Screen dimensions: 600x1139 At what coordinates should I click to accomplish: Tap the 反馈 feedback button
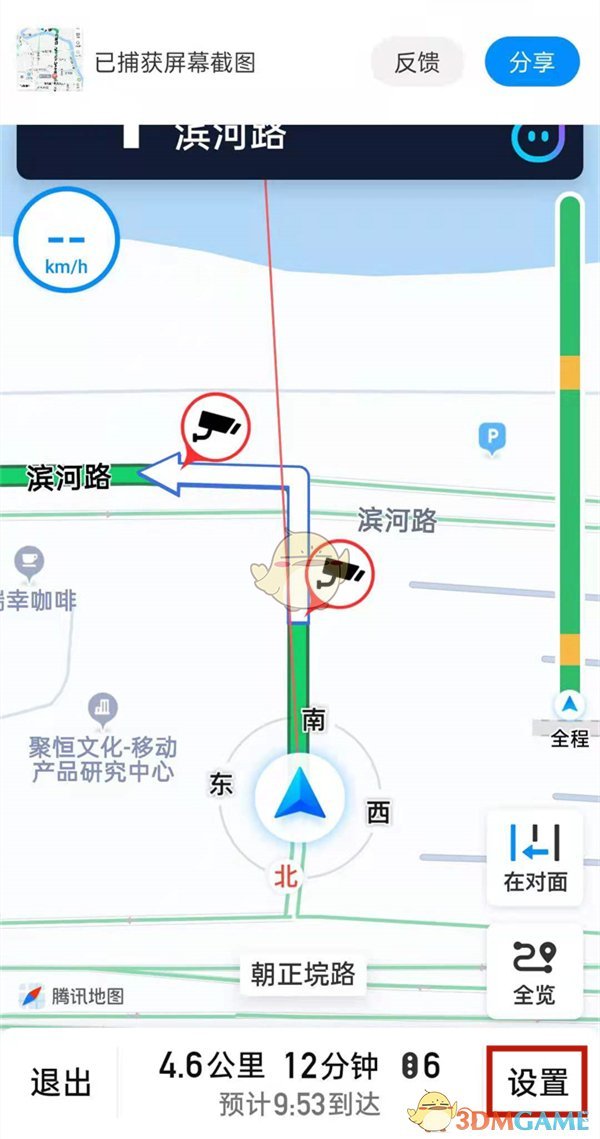(417, 62)
